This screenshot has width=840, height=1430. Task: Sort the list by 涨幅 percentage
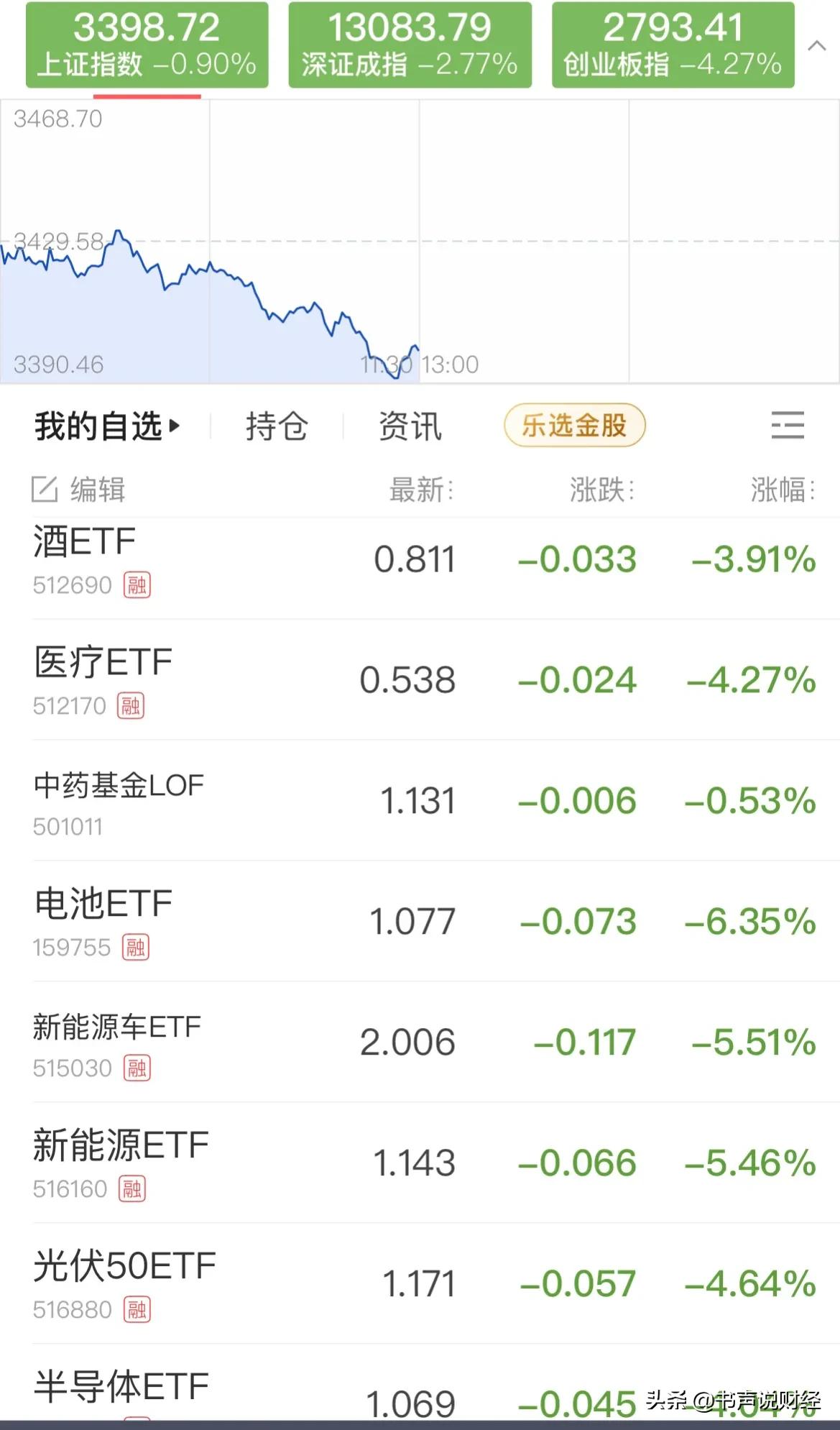(x=783, y=490)
